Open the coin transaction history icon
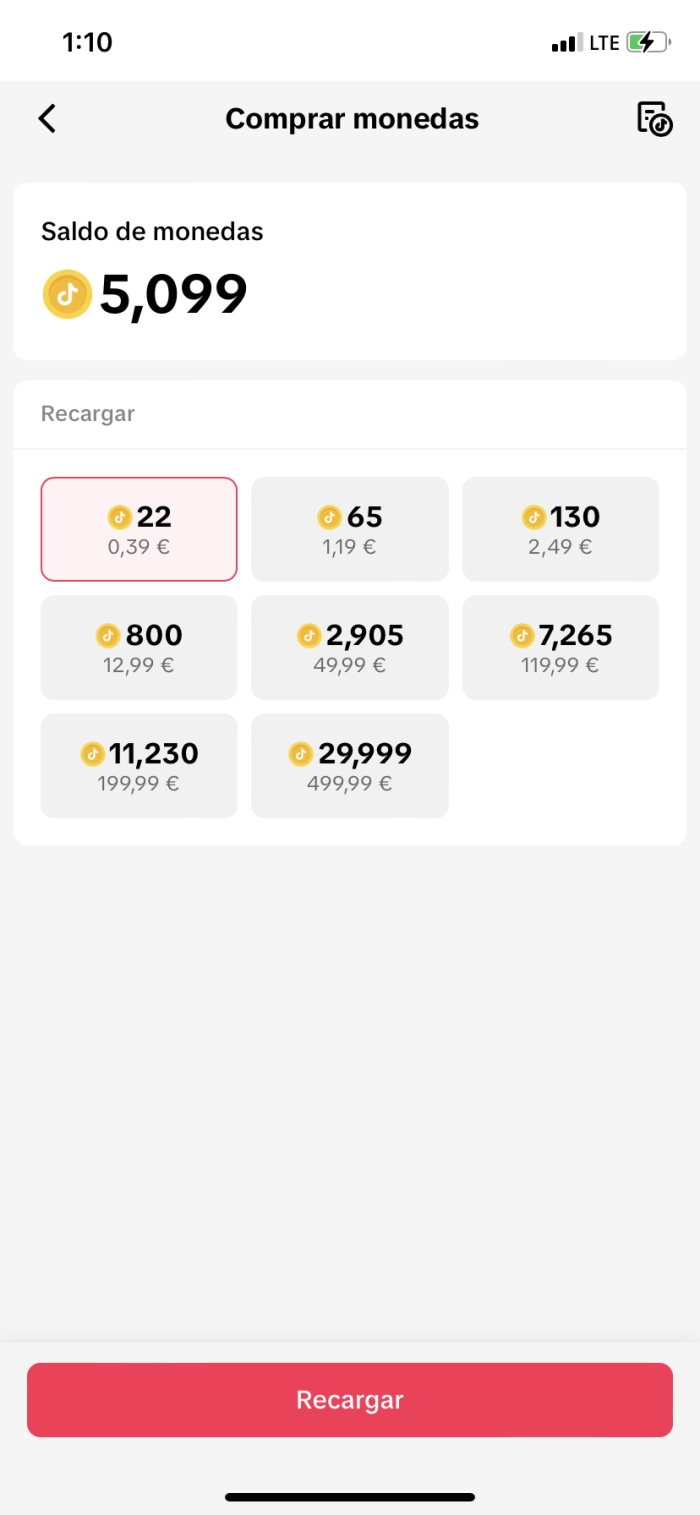This screenshot has width=700, height=1515. click(x=654, y=119)
